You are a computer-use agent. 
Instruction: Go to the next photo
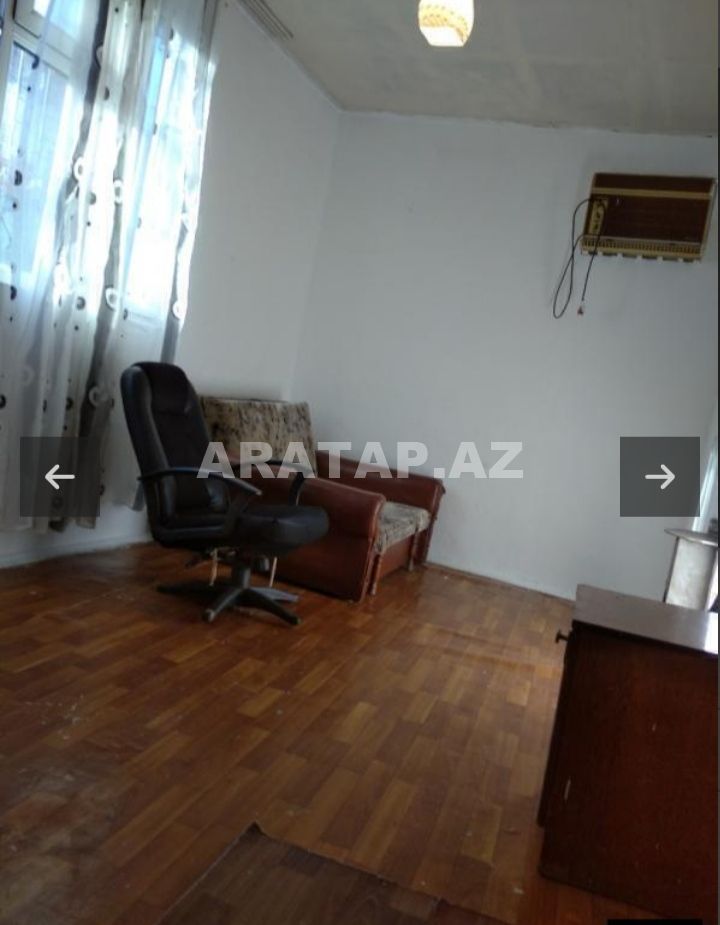[659, 477]
